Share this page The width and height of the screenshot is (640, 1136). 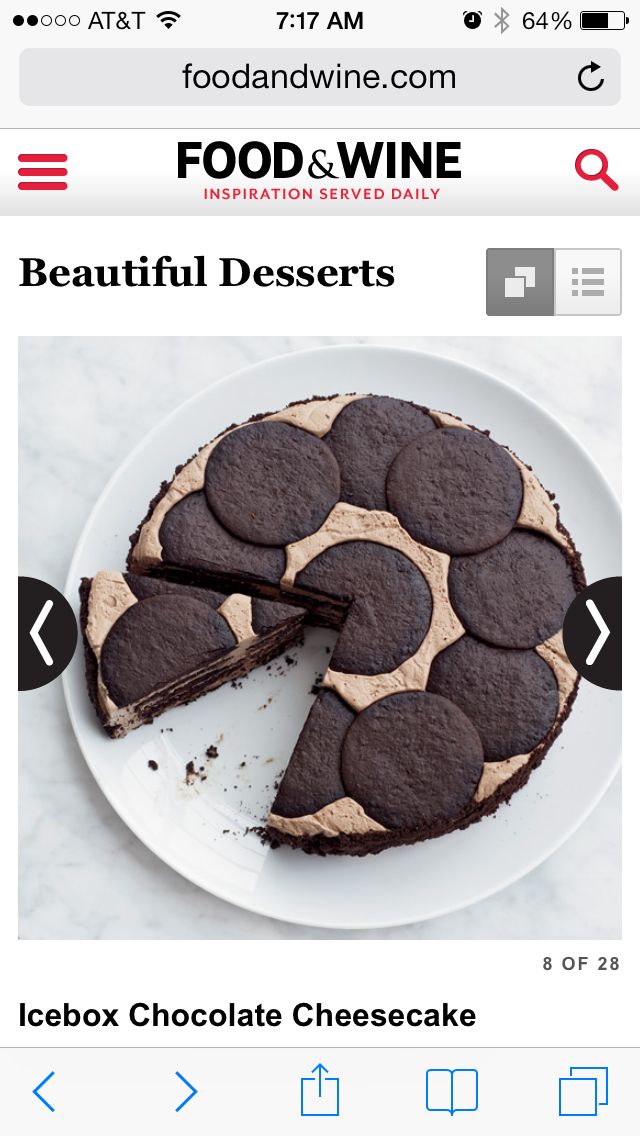pos(320,1089)
